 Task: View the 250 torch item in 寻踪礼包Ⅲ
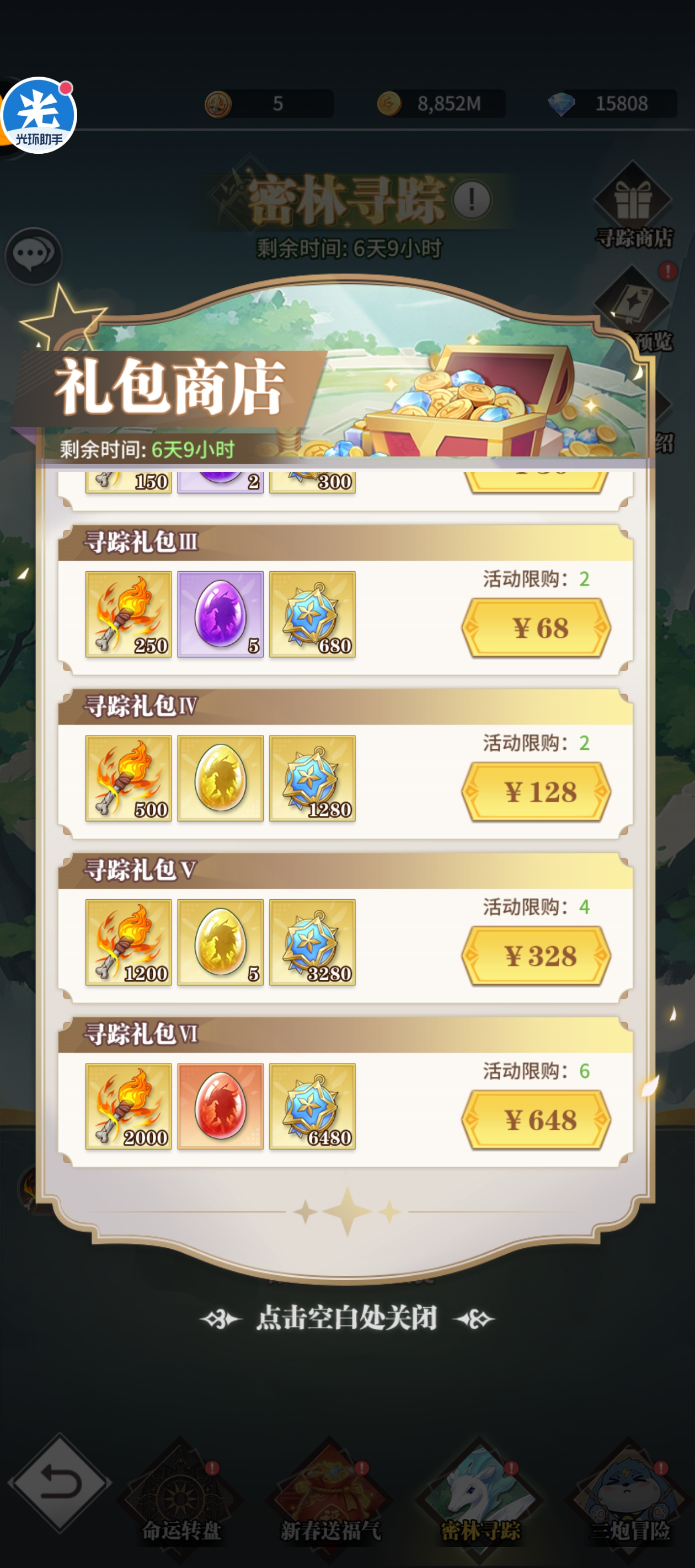[x=128, y=614]
